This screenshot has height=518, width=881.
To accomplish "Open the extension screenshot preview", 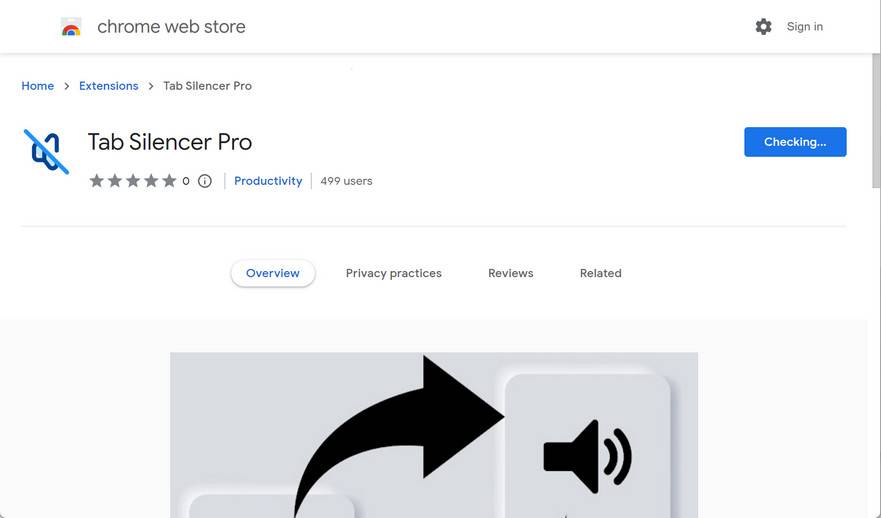I will 434,435.
